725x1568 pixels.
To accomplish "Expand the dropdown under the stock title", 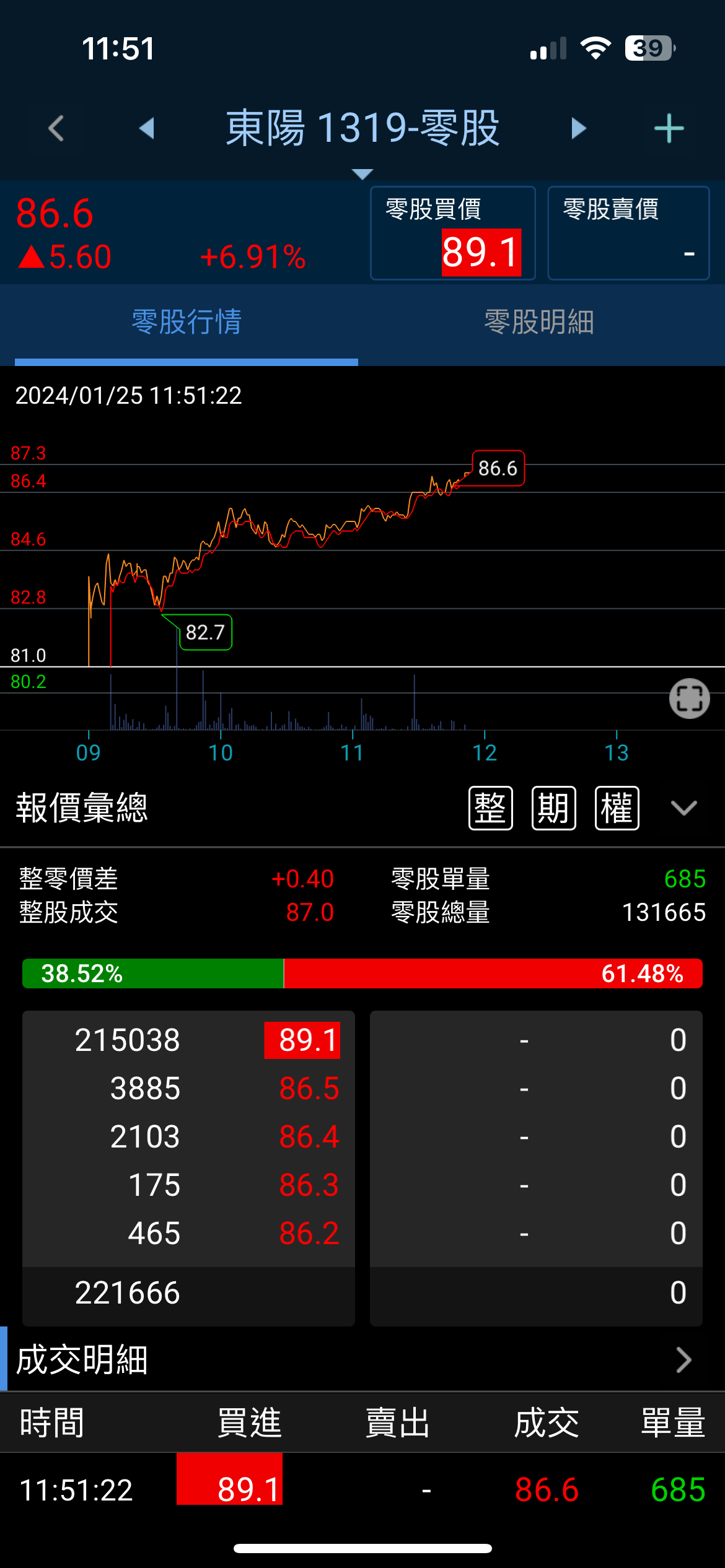I will (x=362, y=174).
